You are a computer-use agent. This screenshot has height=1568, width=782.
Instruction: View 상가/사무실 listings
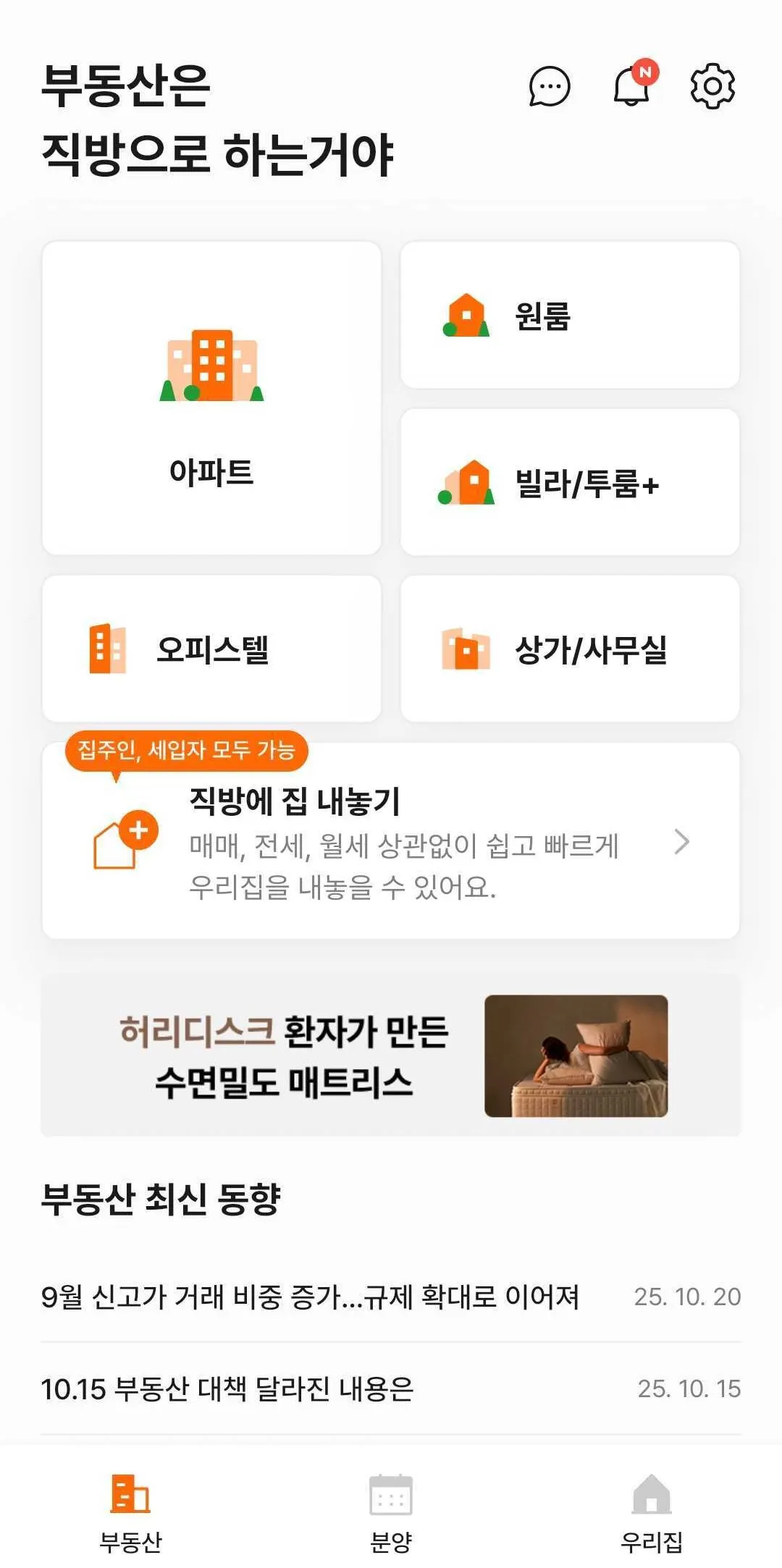pos(570,649)
